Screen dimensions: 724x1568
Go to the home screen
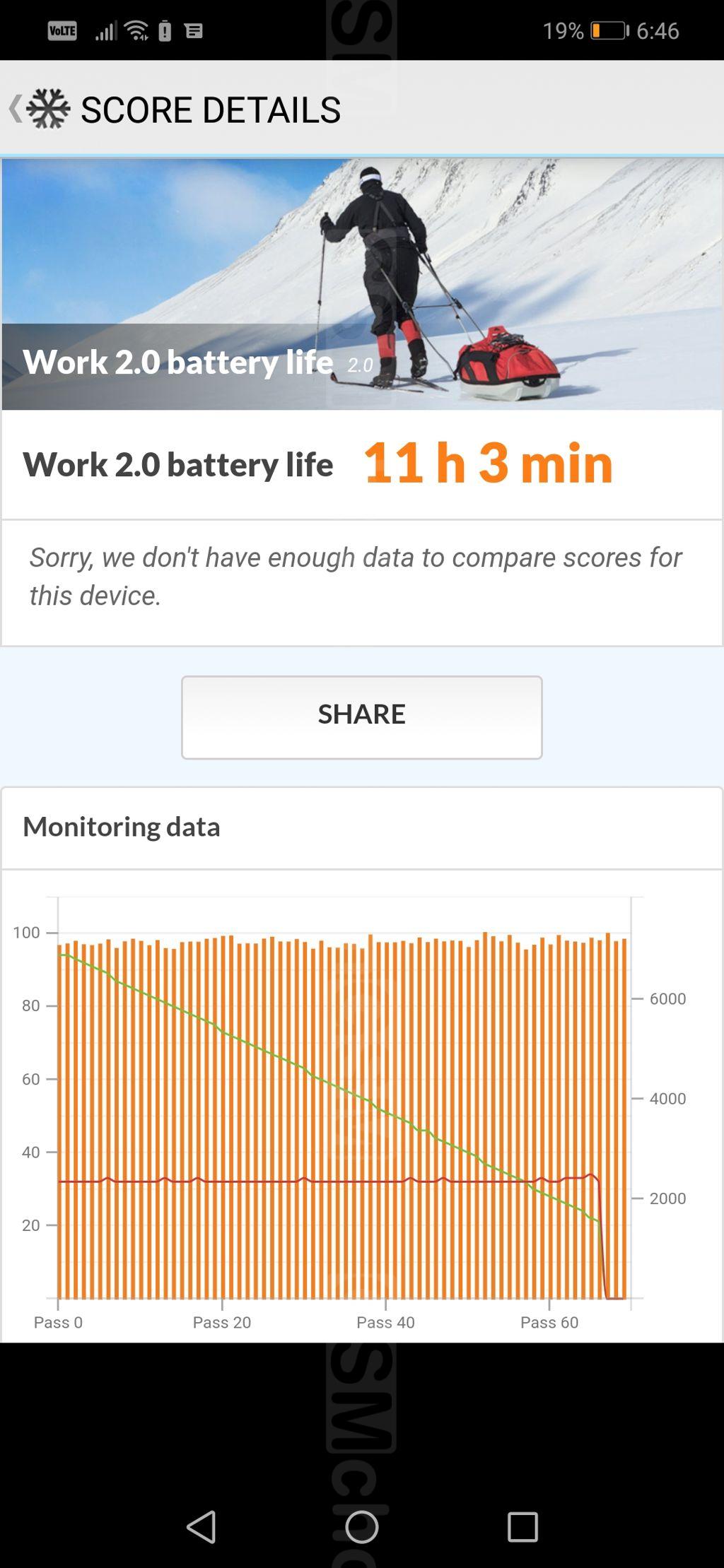point(361,1526)
